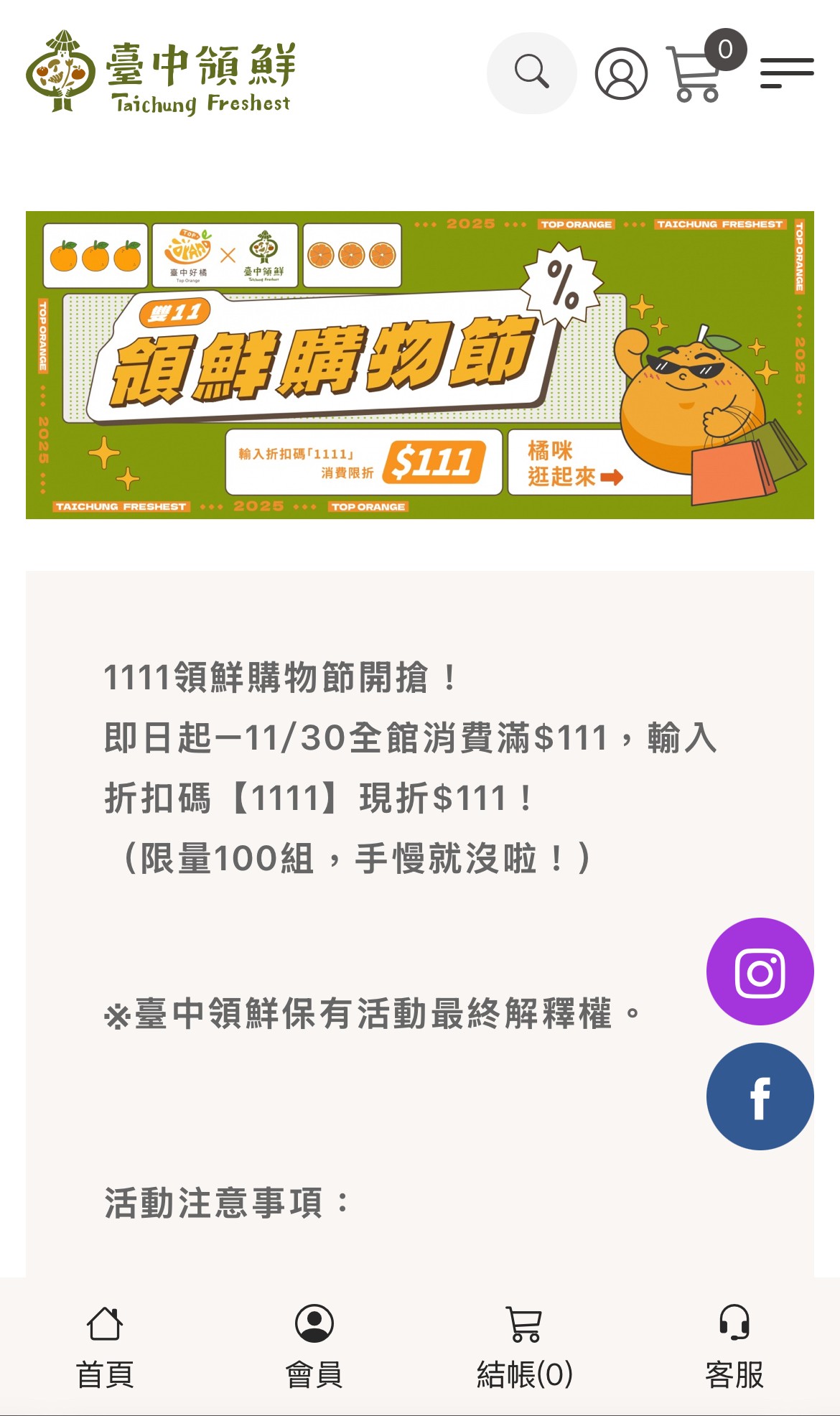Image resolution: width=840 pixels, height=1416 pixels.
Task: Open the 領鮮購物節 promotion banner
Action: 419,365
